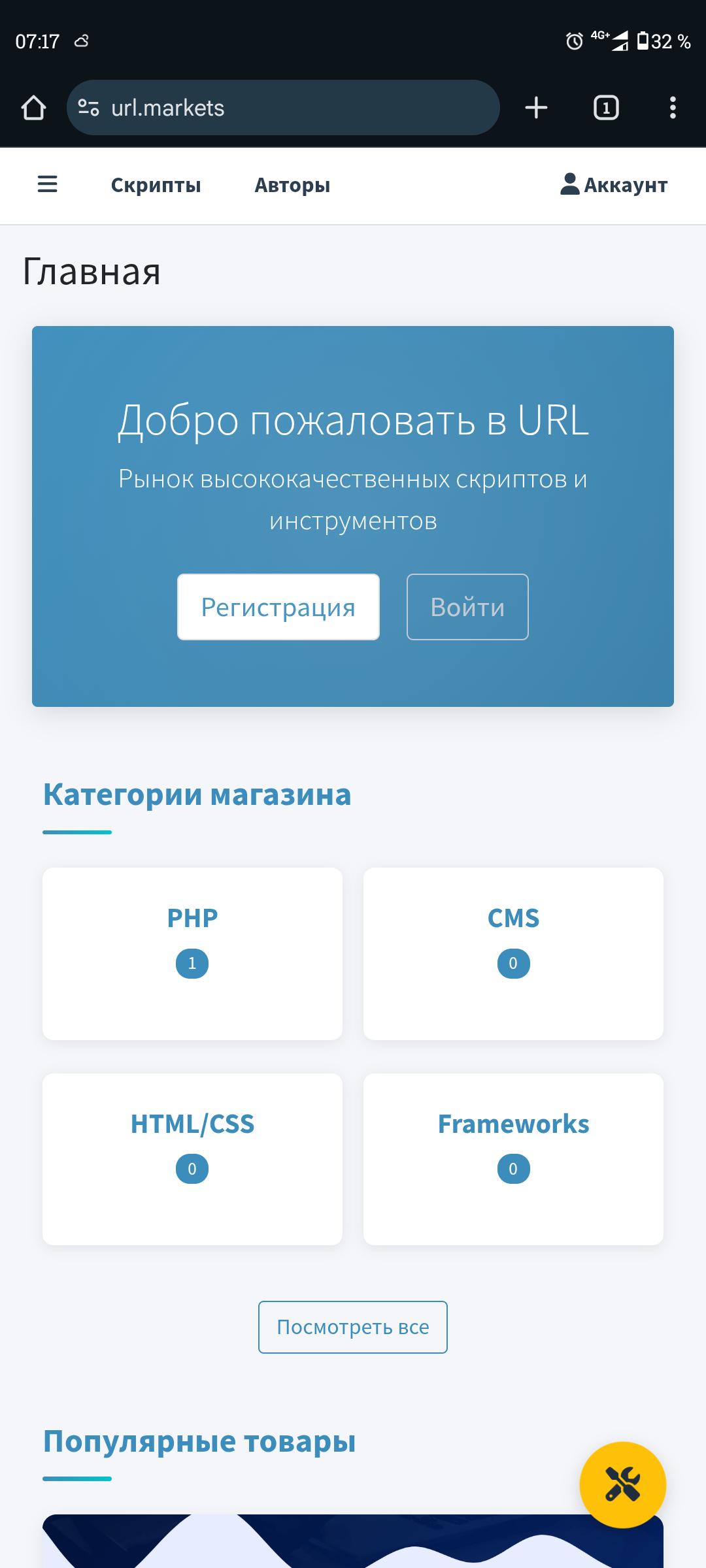Open the browser overflow menu
The width and height of the screenshot is (706, 1568).
[x=673, y=108]
